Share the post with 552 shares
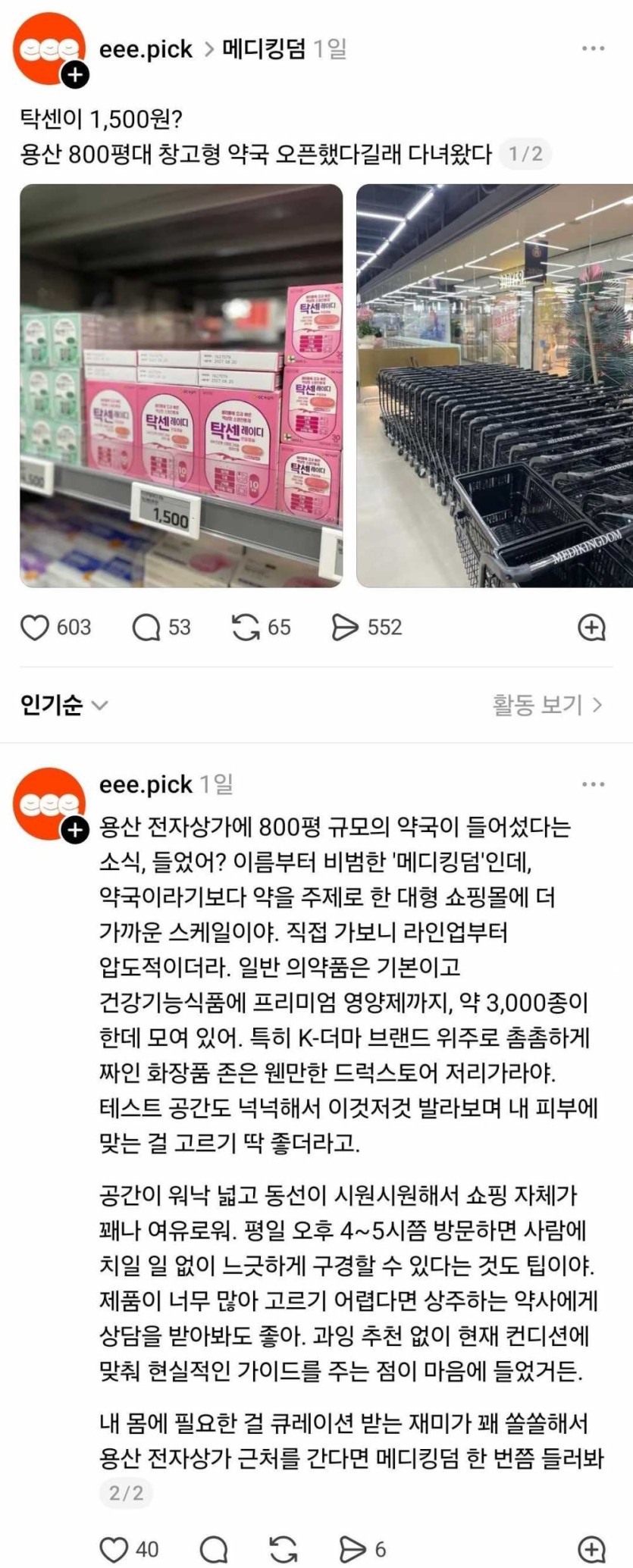The image size is (633, 1568). pos(345,628)
